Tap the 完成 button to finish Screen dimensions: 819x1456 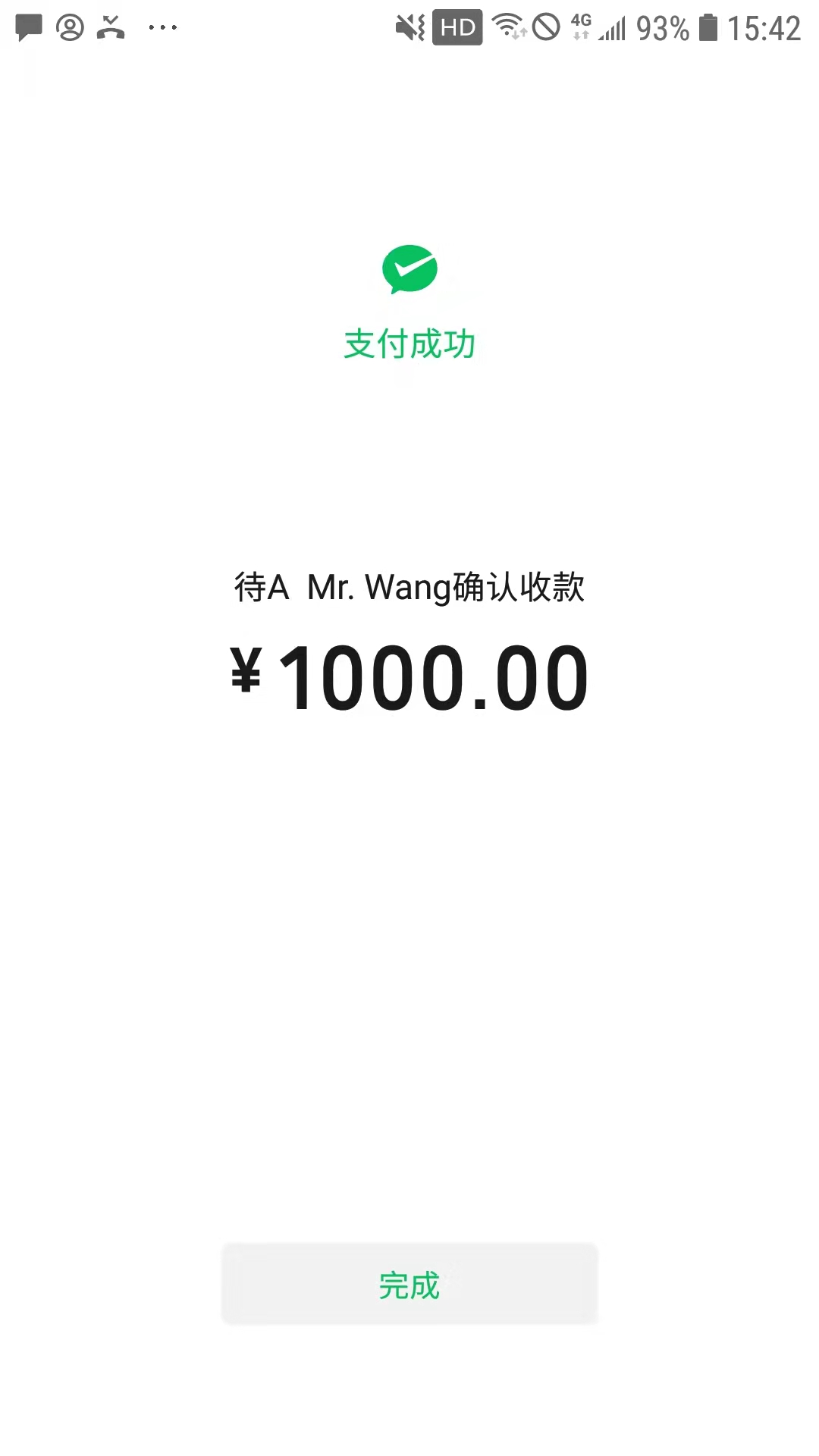(409, 1284)
